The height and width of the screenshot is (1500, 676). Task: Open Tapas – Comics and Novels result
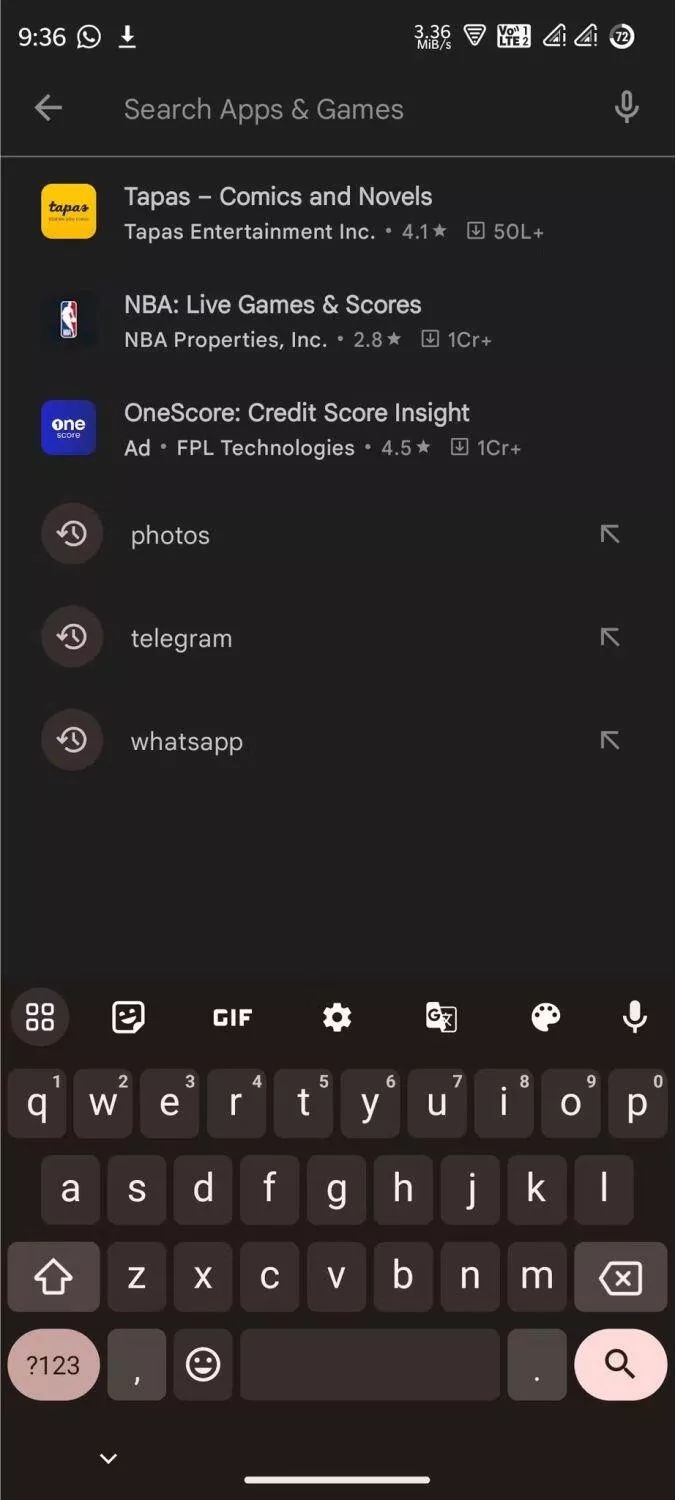coord(338,212)
